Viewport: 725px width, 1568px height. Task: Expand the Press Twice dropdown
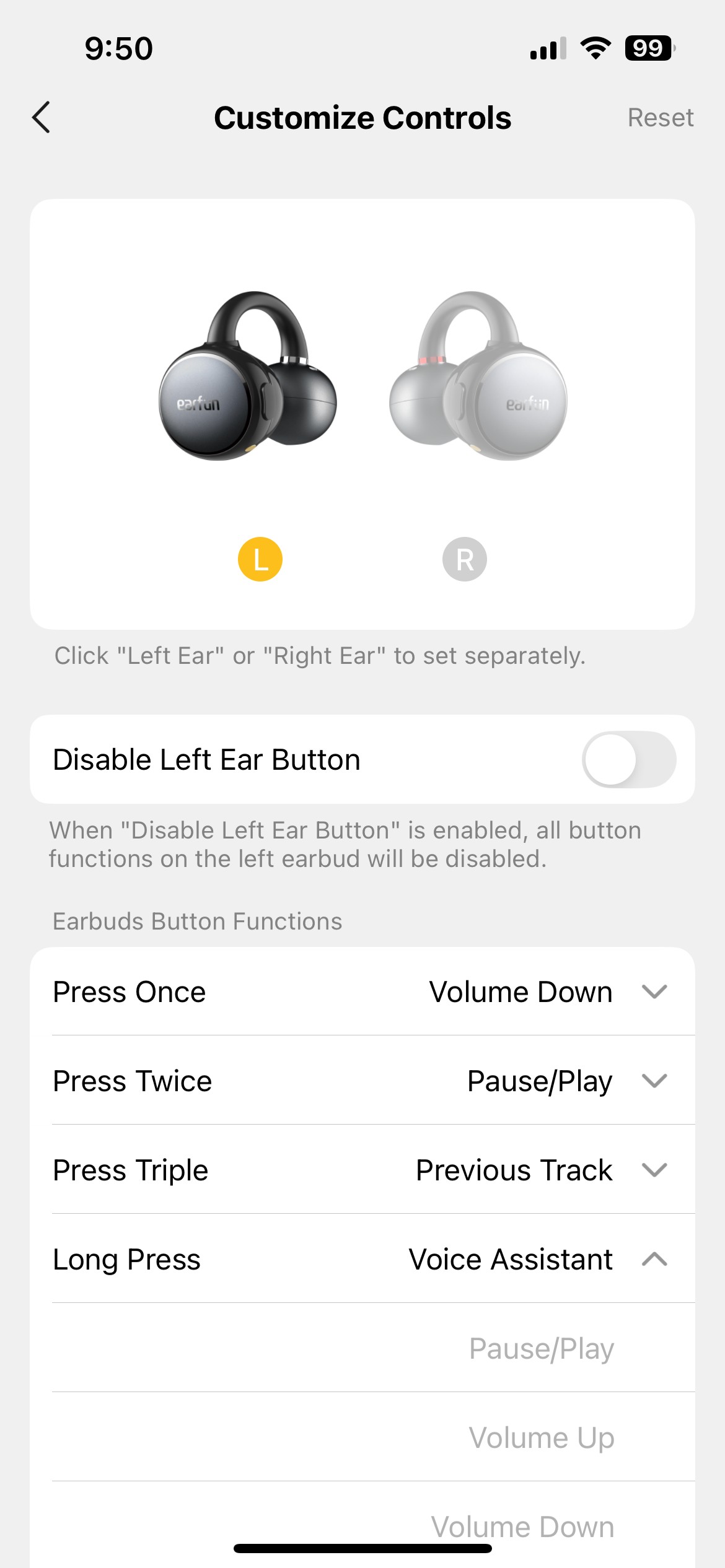pos(654,1081)
